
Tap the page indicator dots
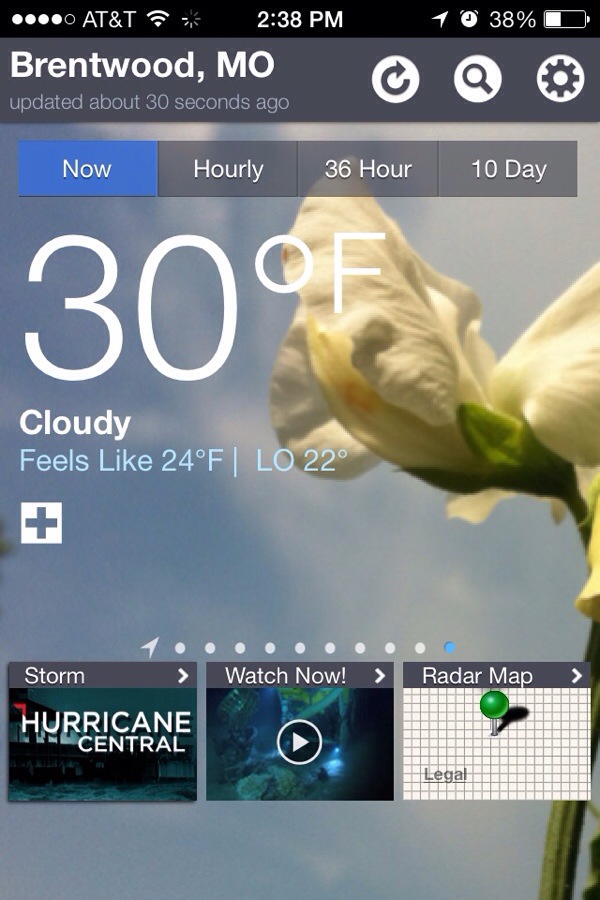[x=300, y=648]
